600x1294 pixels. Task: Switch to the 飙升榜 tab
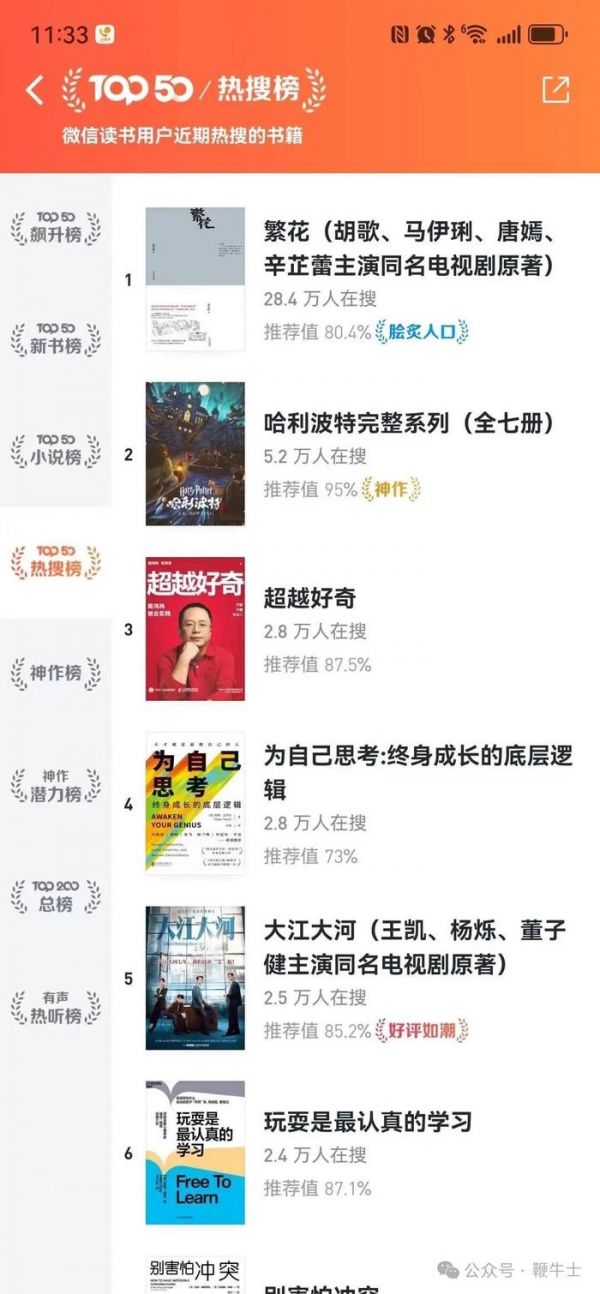point(56,227)
